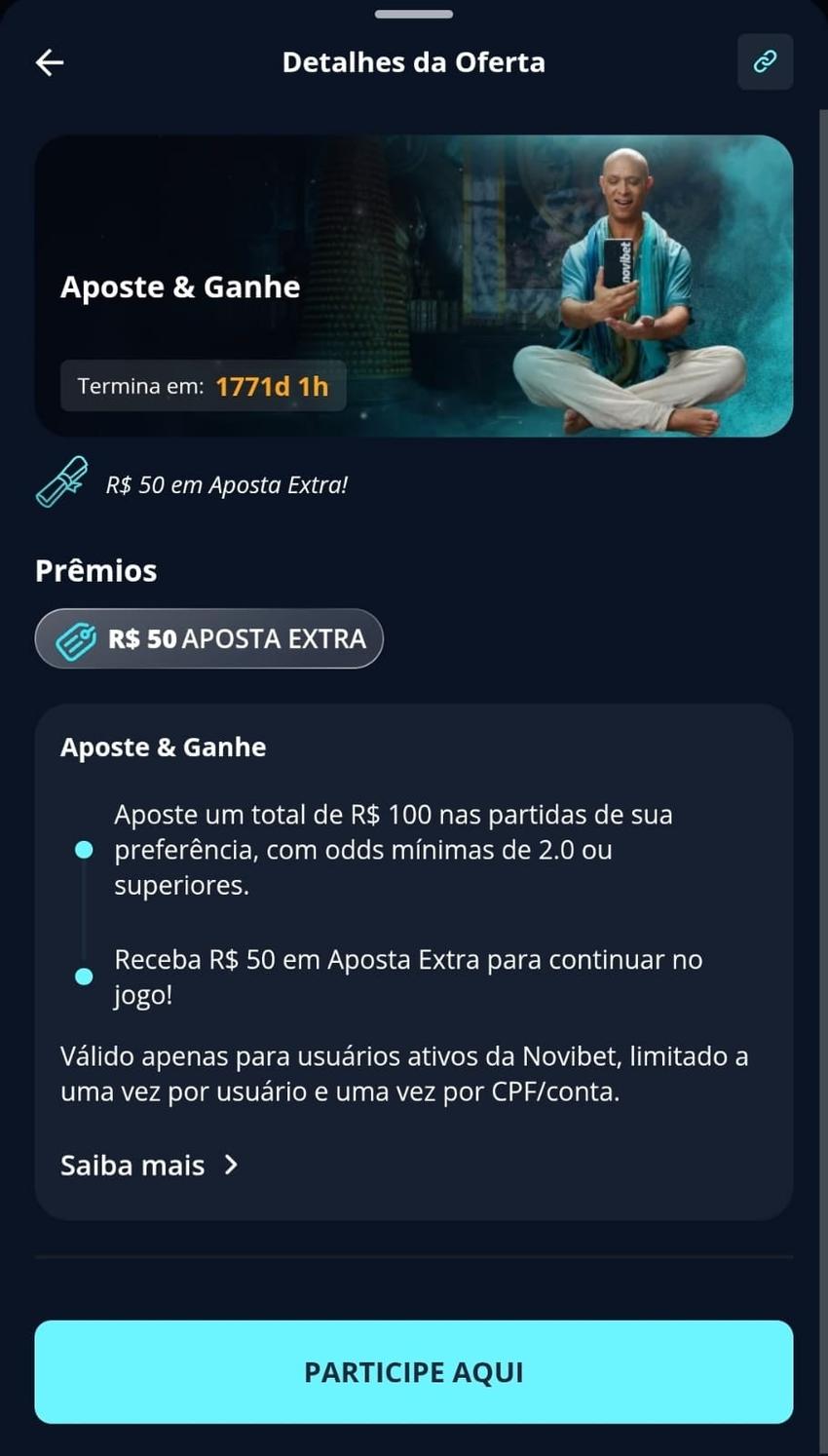Select the Prêmios section heading
This screenshot has height=1456, width=828.
click(95, 571)
